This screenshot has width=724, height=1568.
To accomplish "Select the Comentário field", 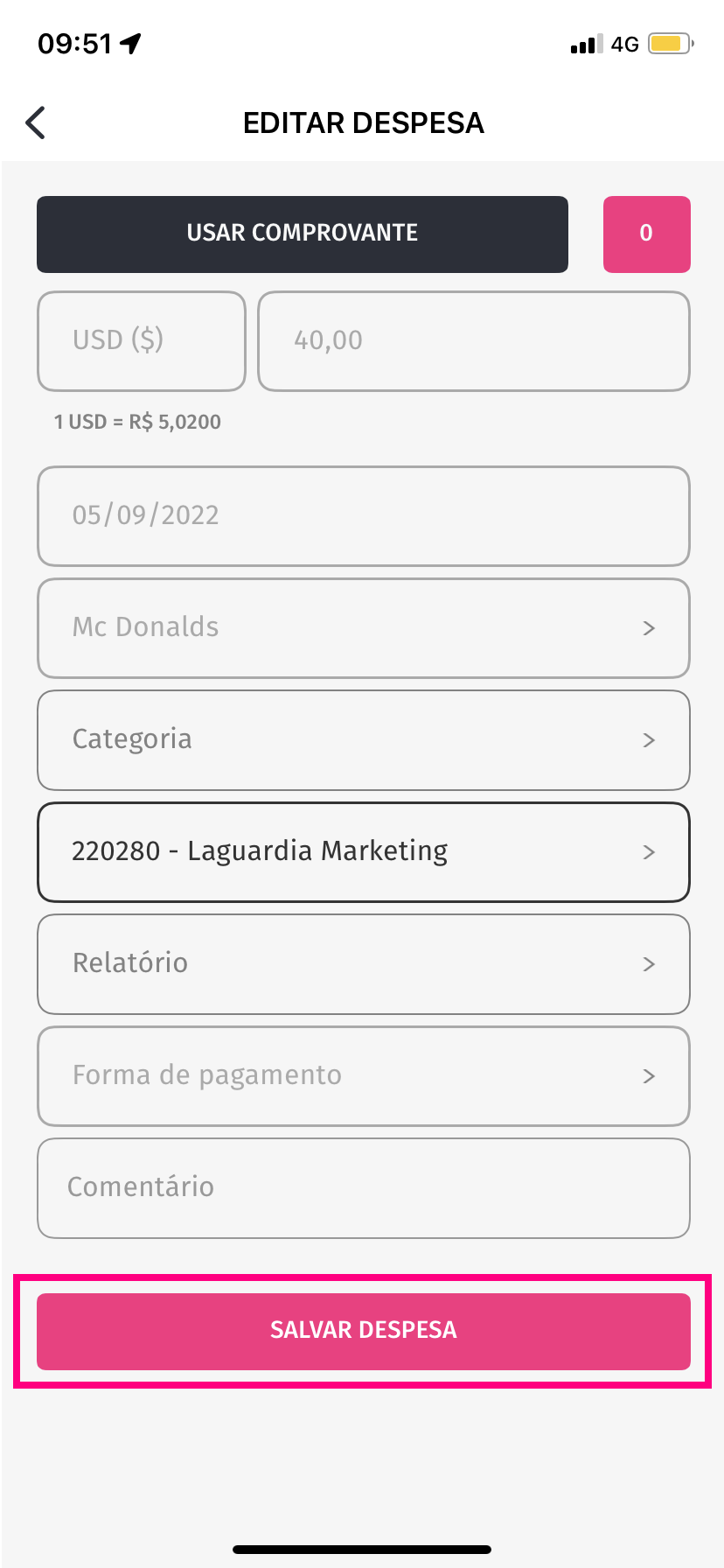I will (x=363, y=1187).
